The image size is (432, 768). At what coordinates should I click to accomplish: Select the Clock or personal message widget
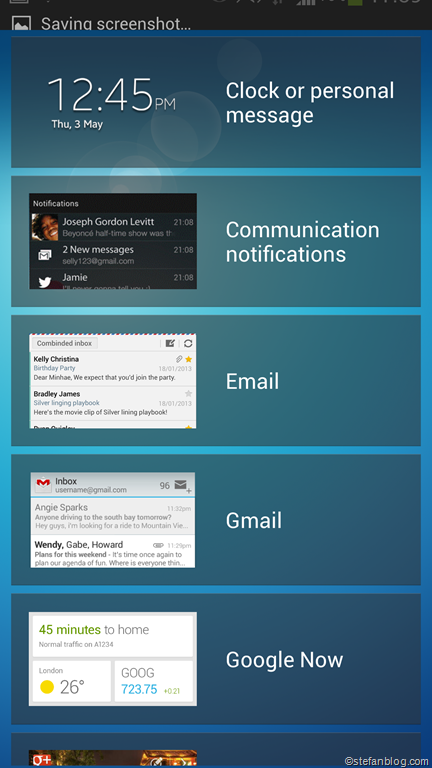(216, 102)
